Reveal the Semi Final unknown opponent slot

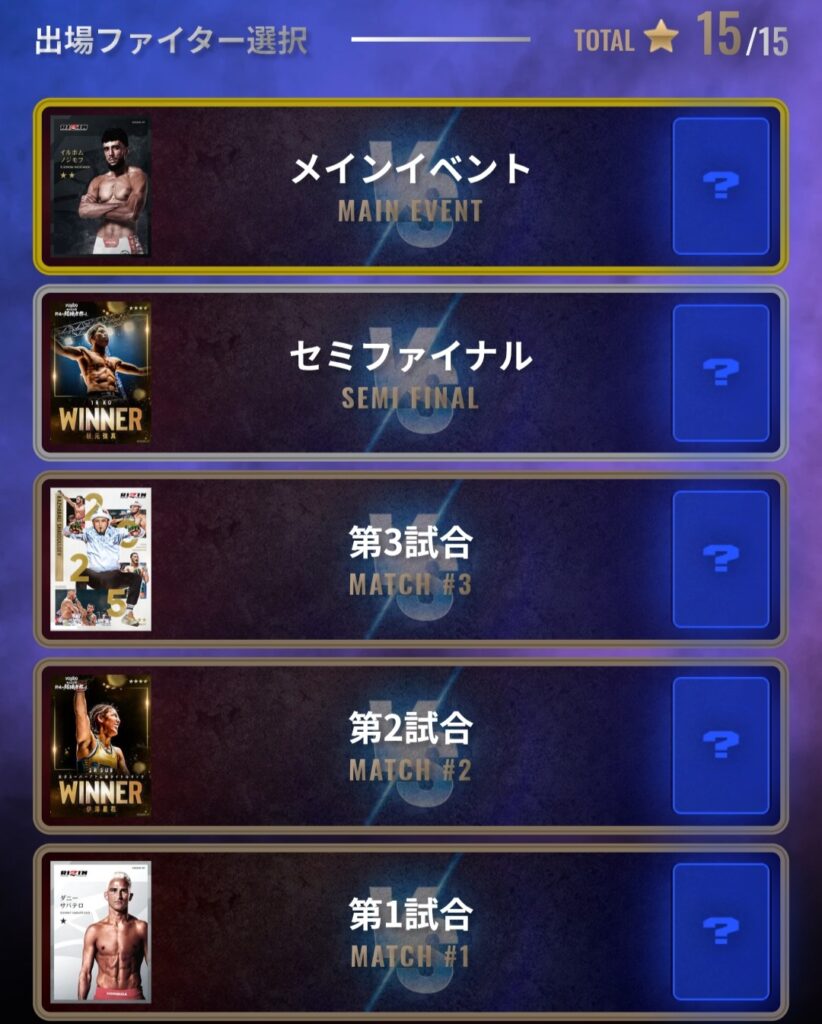click(x=720, y=372)
